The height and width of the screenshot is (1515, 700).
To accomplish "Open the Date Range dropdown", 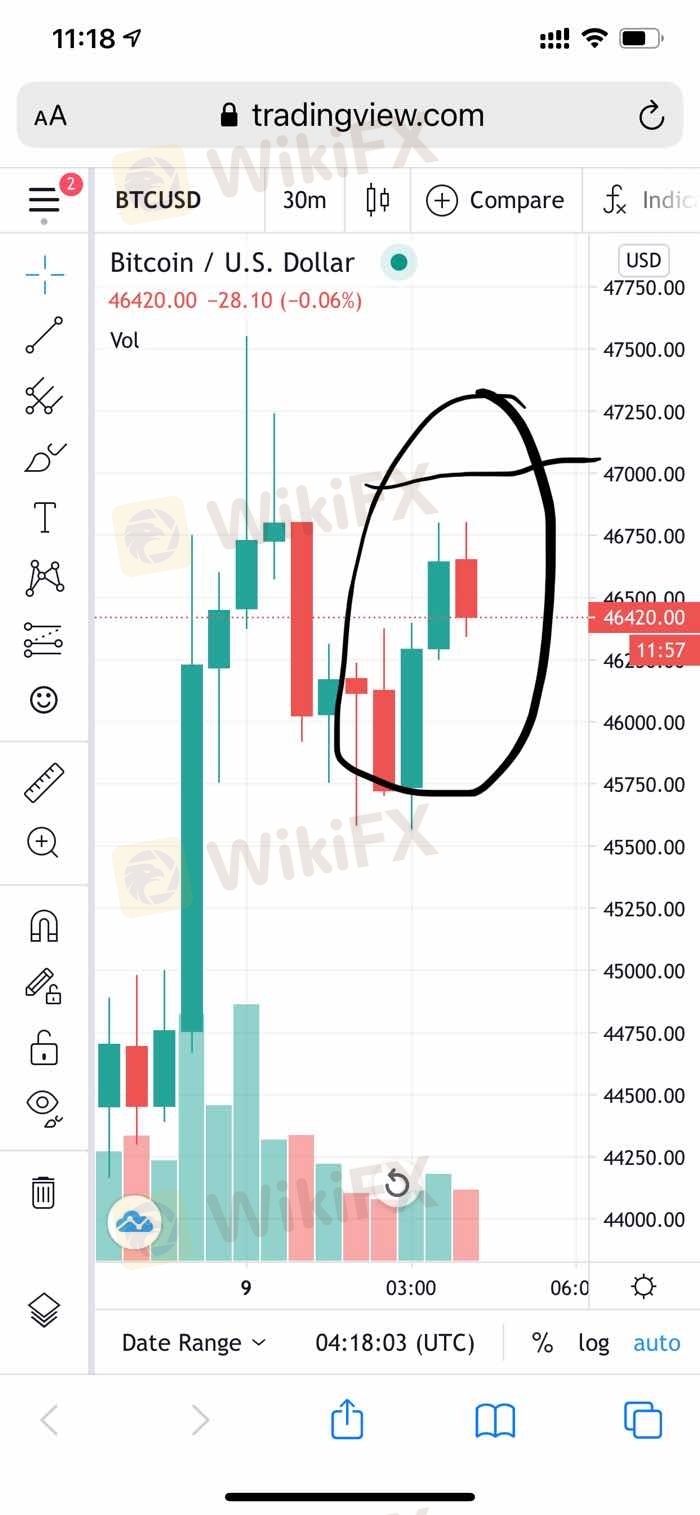I will (194, 1343).
